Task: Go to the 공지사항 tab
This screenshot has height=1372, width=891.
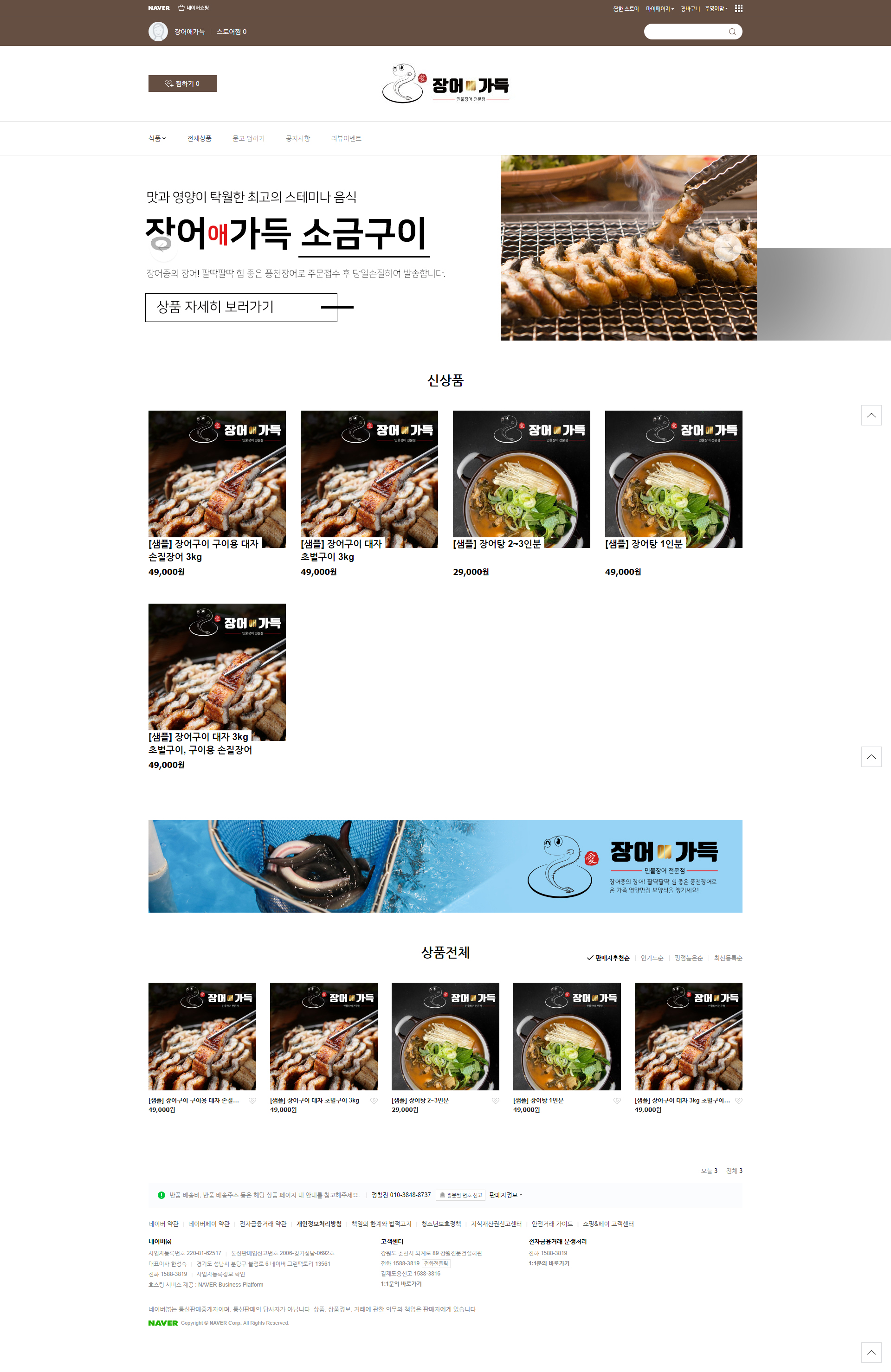Action: tap(297, 138)
